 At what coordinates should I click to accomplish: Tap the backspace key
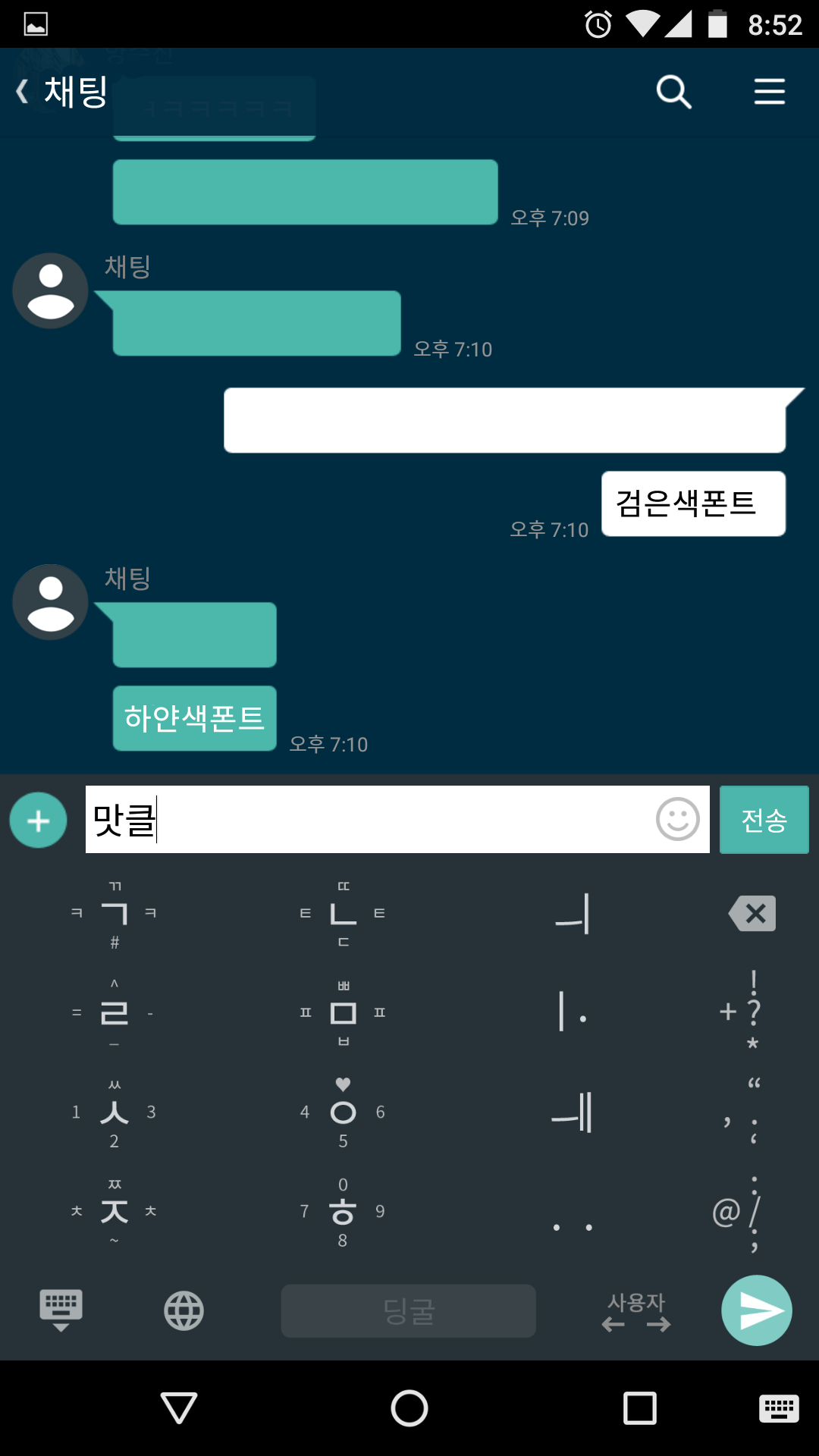click(x=752, y=914)
